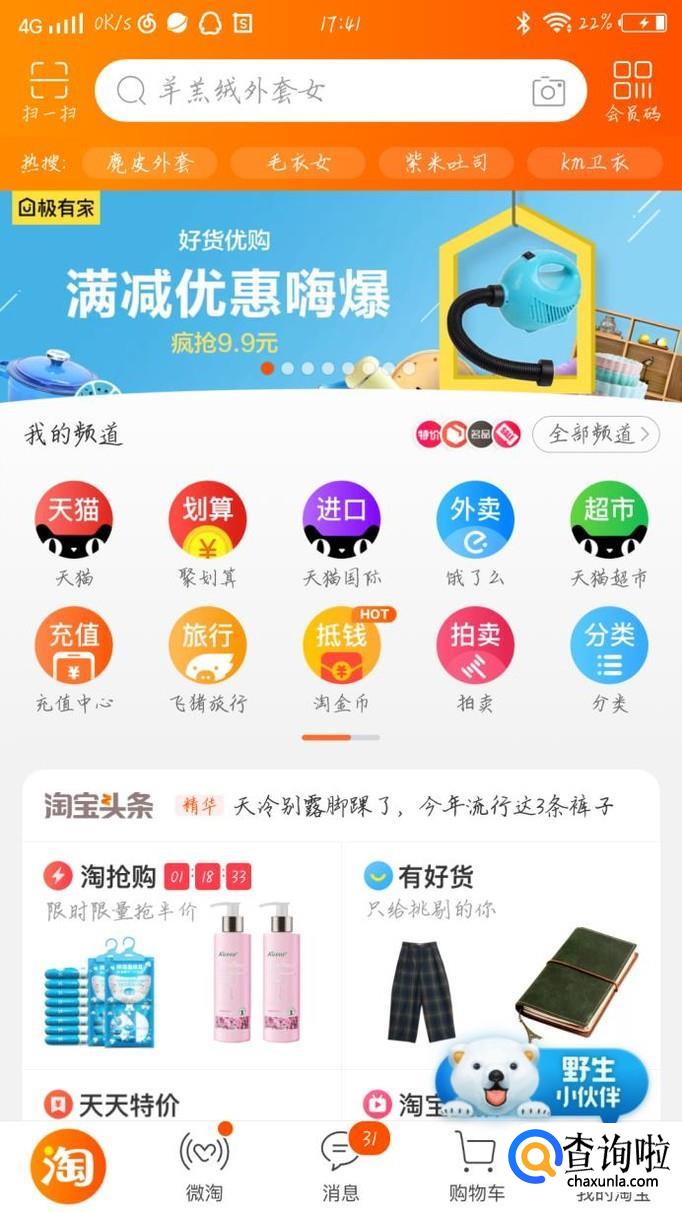
Task: Switch to the 消息 messages tab
Action: (x=341, y=1165)
